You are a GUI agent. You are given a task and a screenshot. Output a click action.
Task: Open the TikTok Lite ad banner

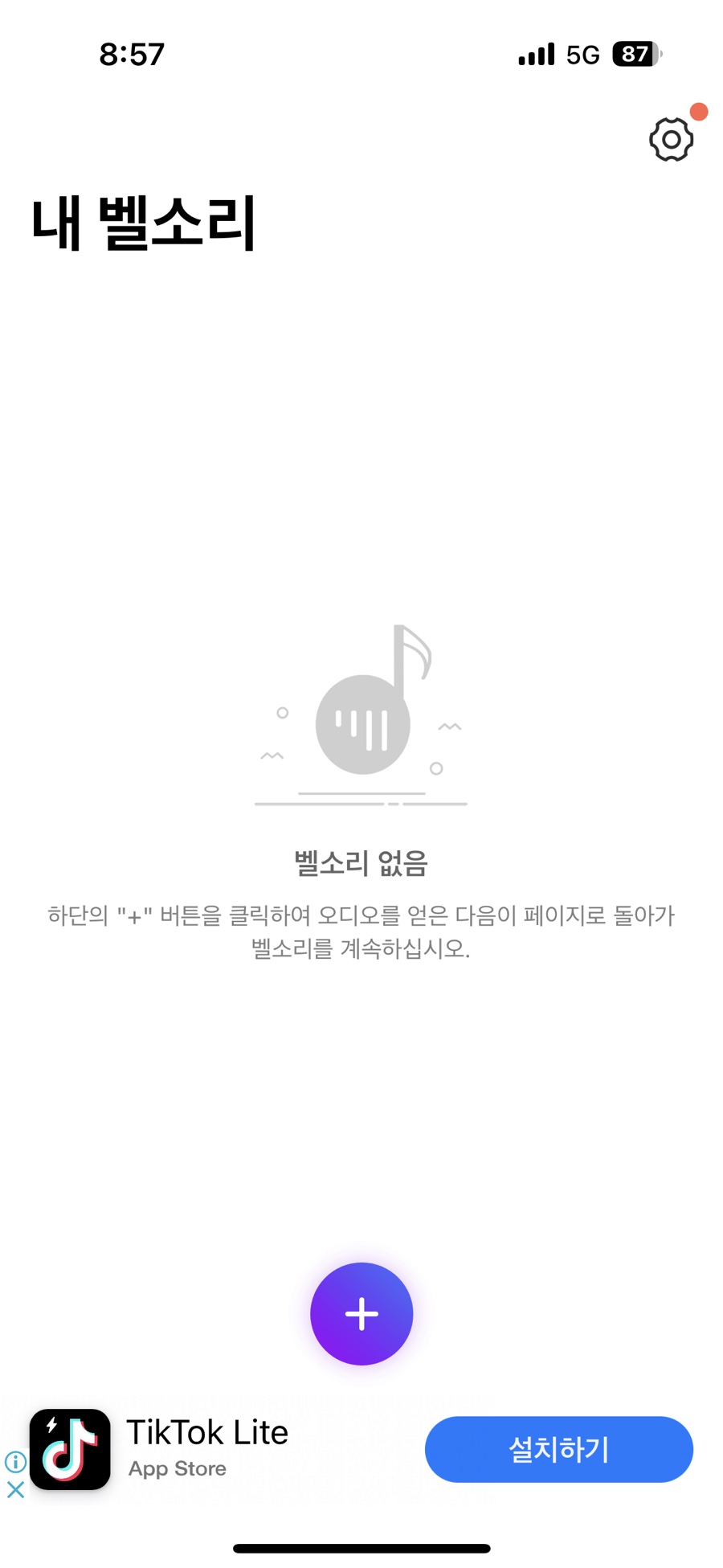coord(207,1448)
